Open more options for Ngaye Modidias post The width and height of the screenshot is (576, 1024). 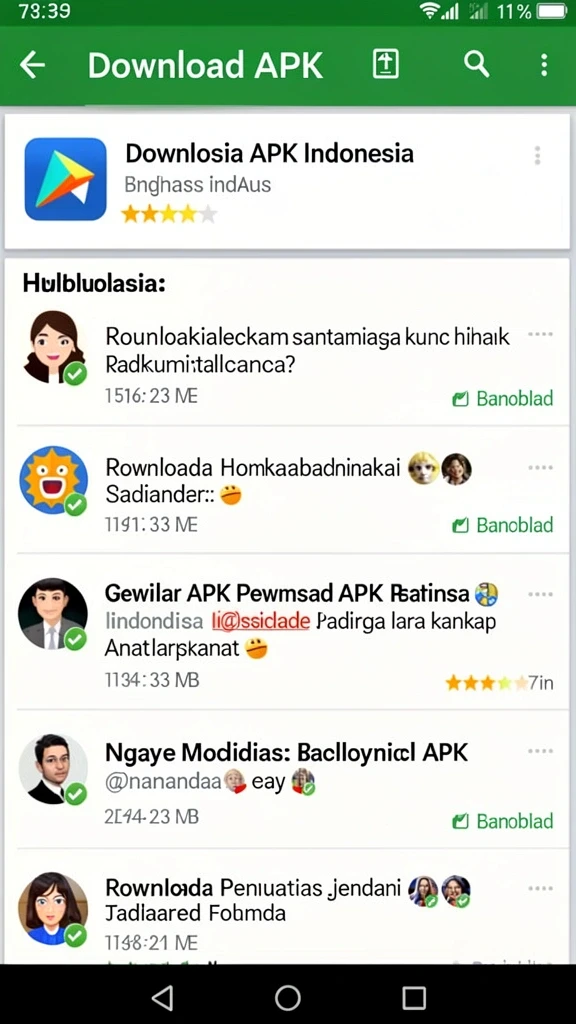pyautogui.click(x=540, y=752)
